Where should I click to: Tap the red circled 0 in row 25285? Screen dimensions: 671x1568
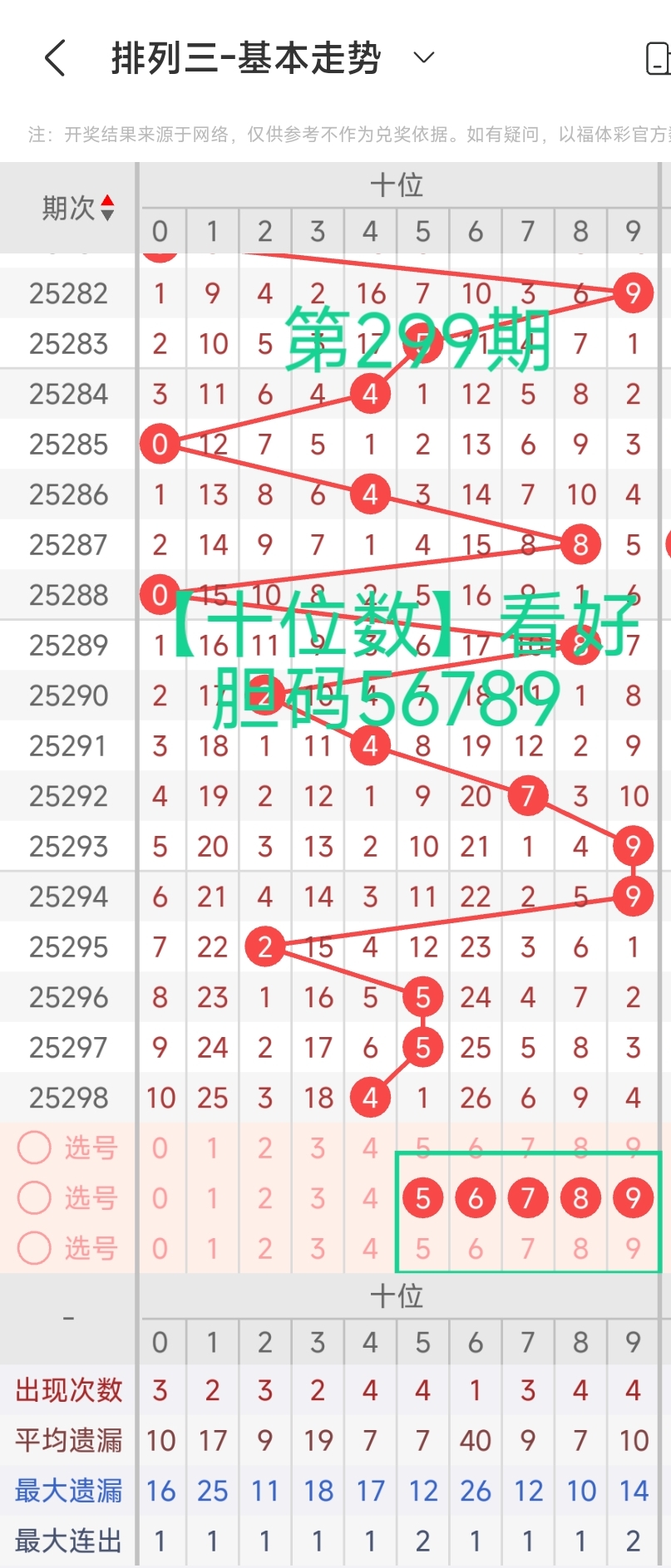point(160,445)
